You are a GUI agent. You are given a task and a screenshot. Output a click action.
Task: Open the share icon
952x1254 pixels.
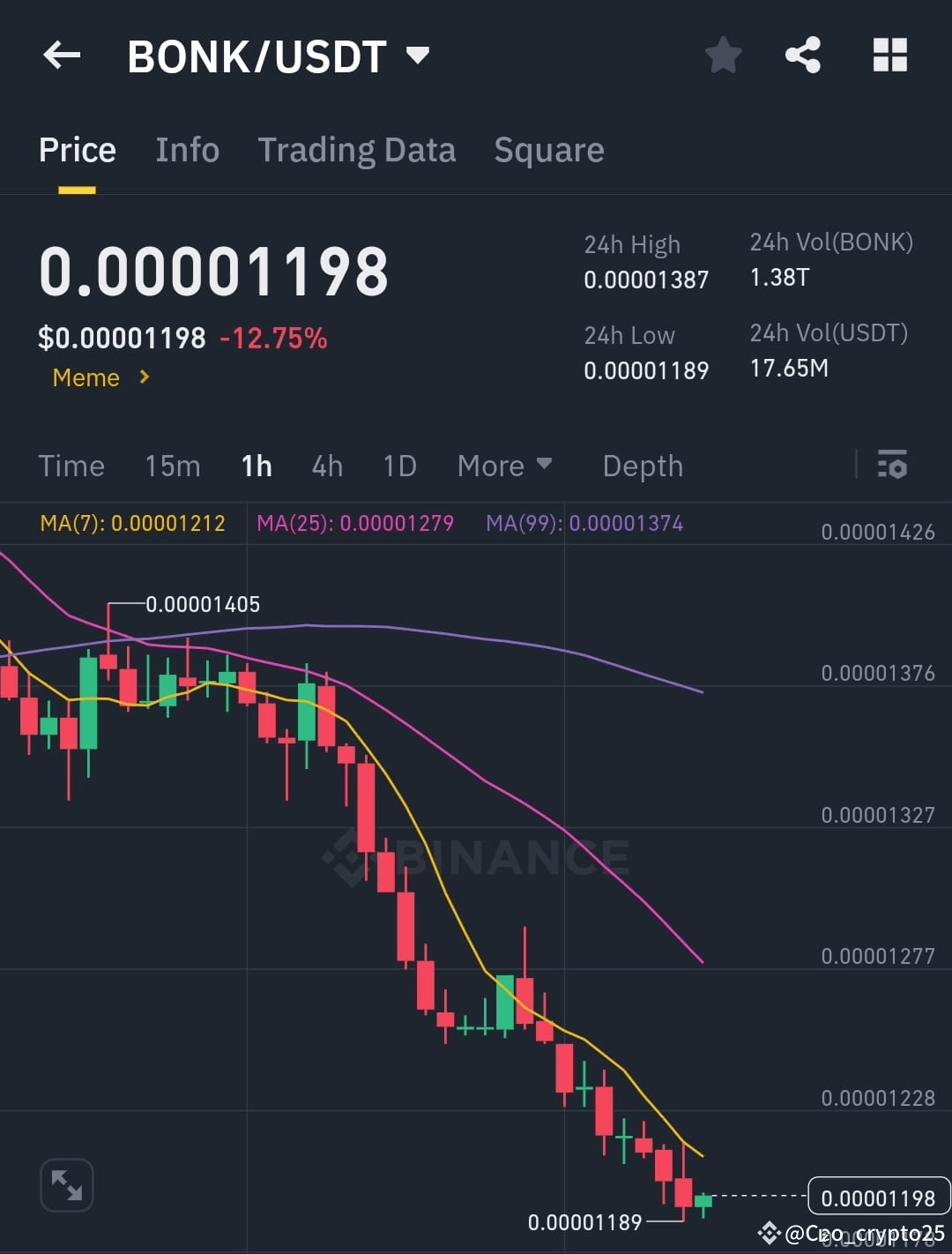click(803, 55)
